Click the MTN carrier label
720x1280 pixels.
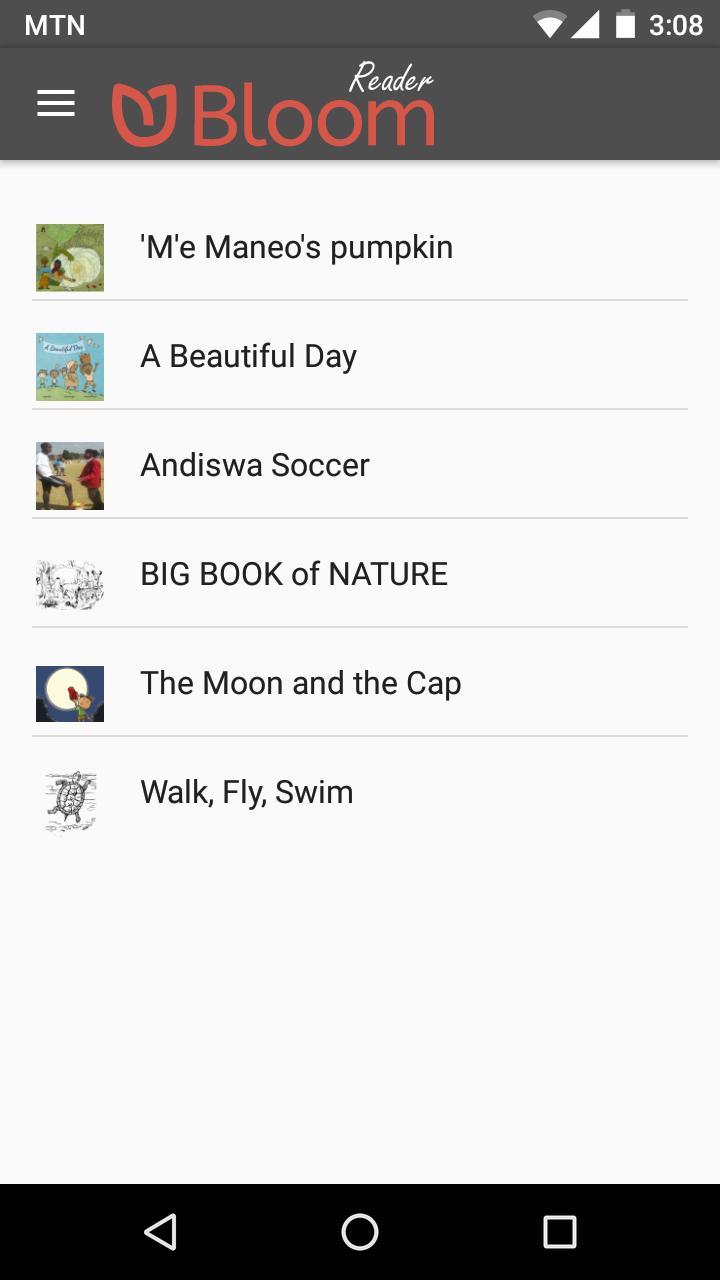point(53,24)
